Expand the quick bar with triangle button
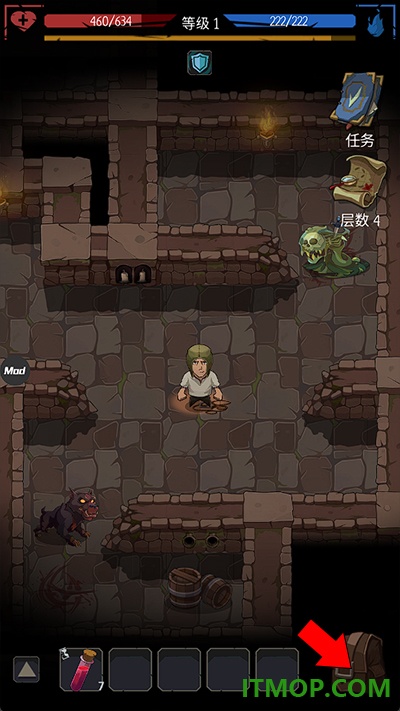This screenshot has height=711, width=400. (26, 669)
